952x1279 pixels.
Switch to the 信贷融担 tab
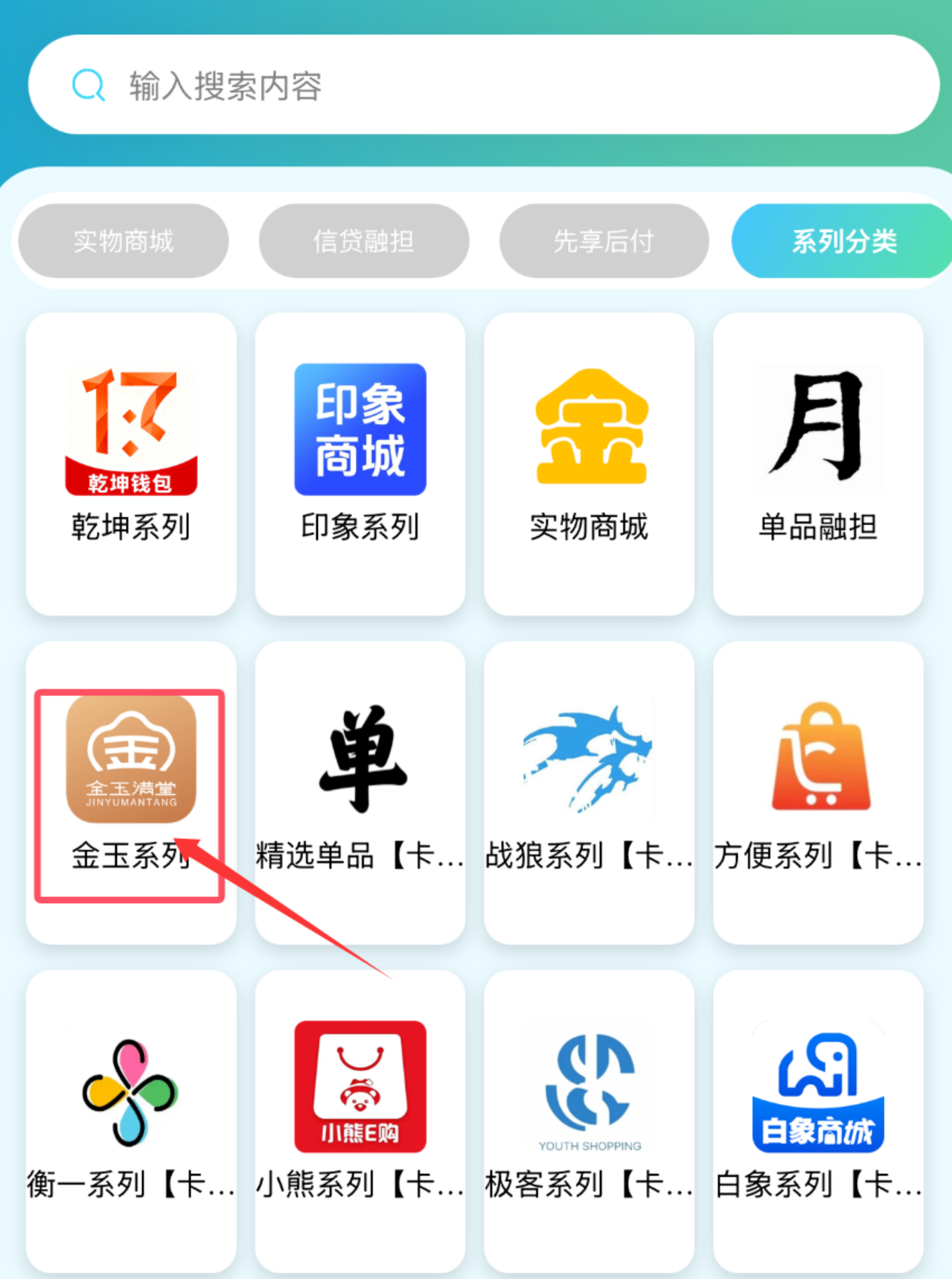[x=363, y=241]
